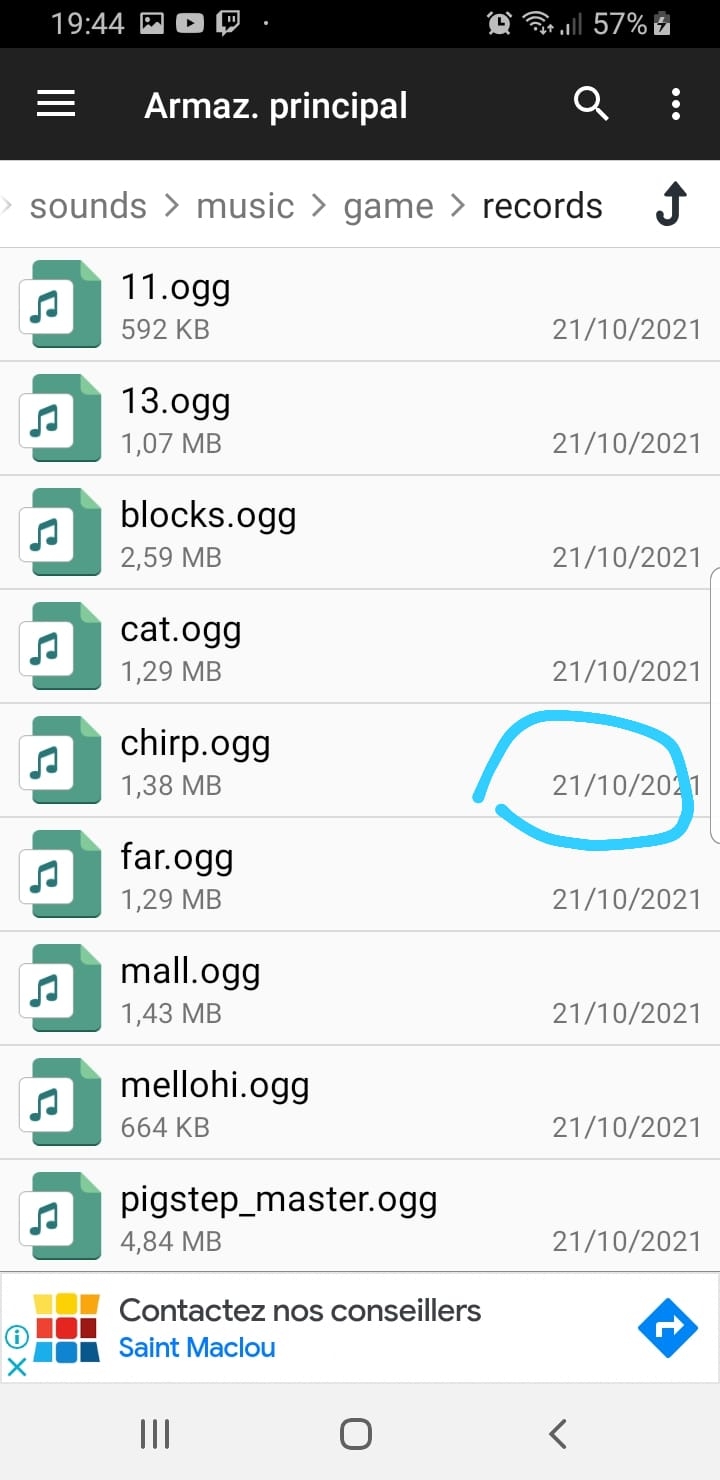Navigate to the sounds breadcrumb folder
This screenshot has height=1480, width=720.
(x=88, y=206)
